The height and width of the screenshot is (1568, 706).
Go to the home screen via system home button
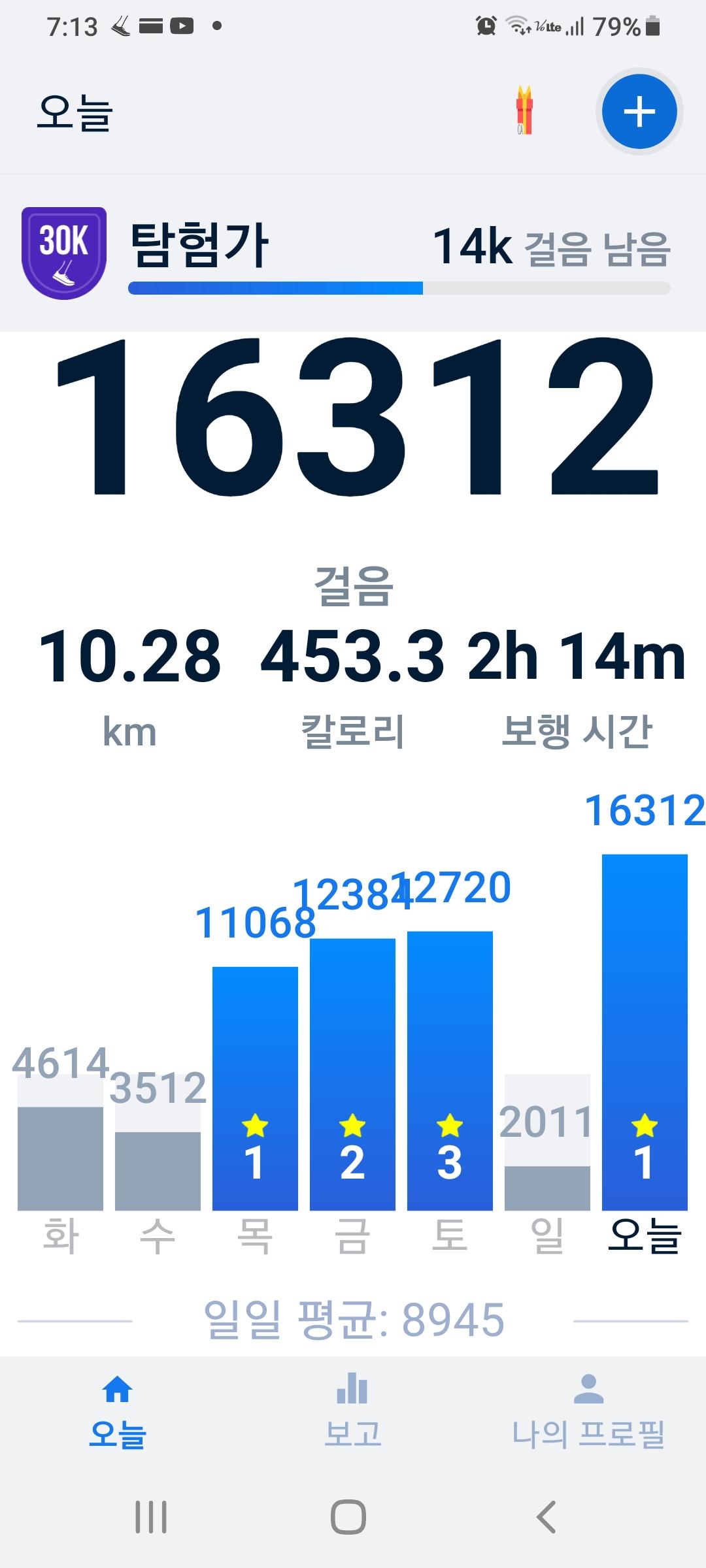pos(348,1517)
